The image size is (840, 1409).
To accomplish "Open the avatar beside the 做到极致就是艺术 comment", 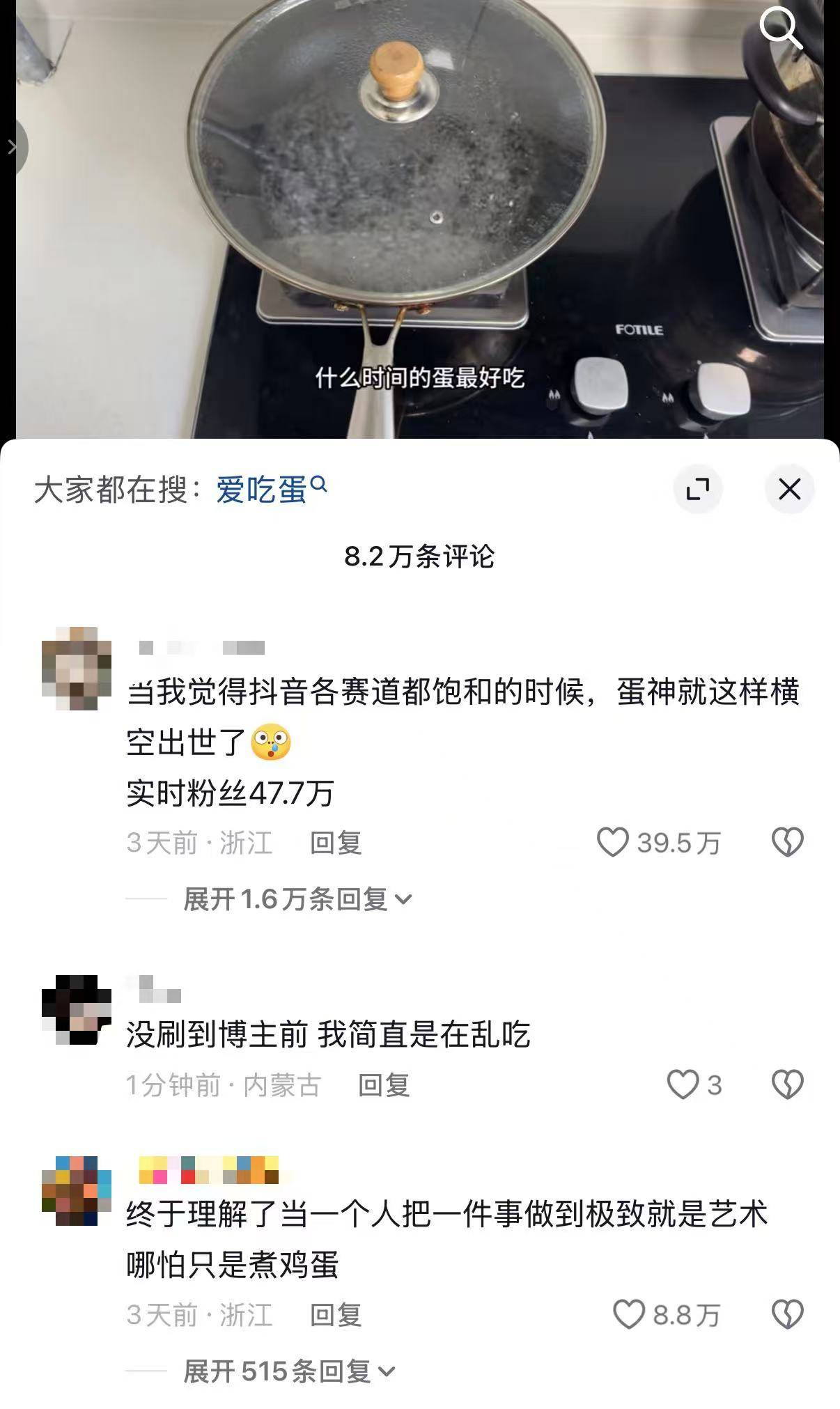I will 77,1190.
